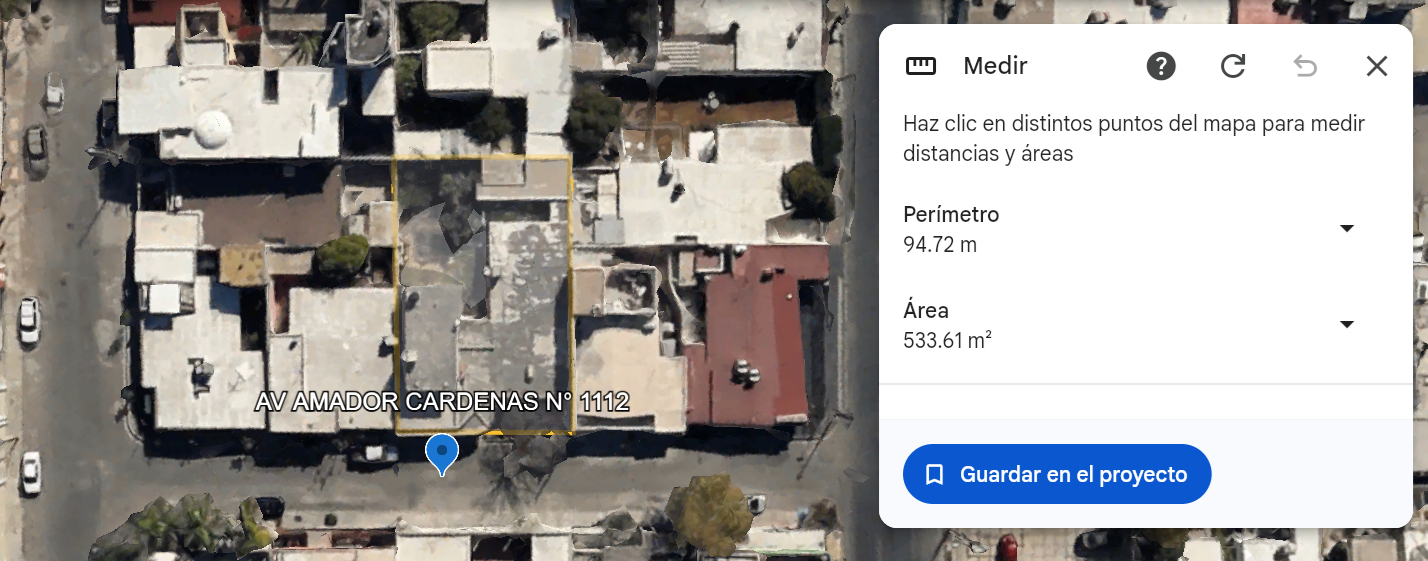1428x561 pixels.
Task: Close the Medir panel
Action: [1377, 66]
